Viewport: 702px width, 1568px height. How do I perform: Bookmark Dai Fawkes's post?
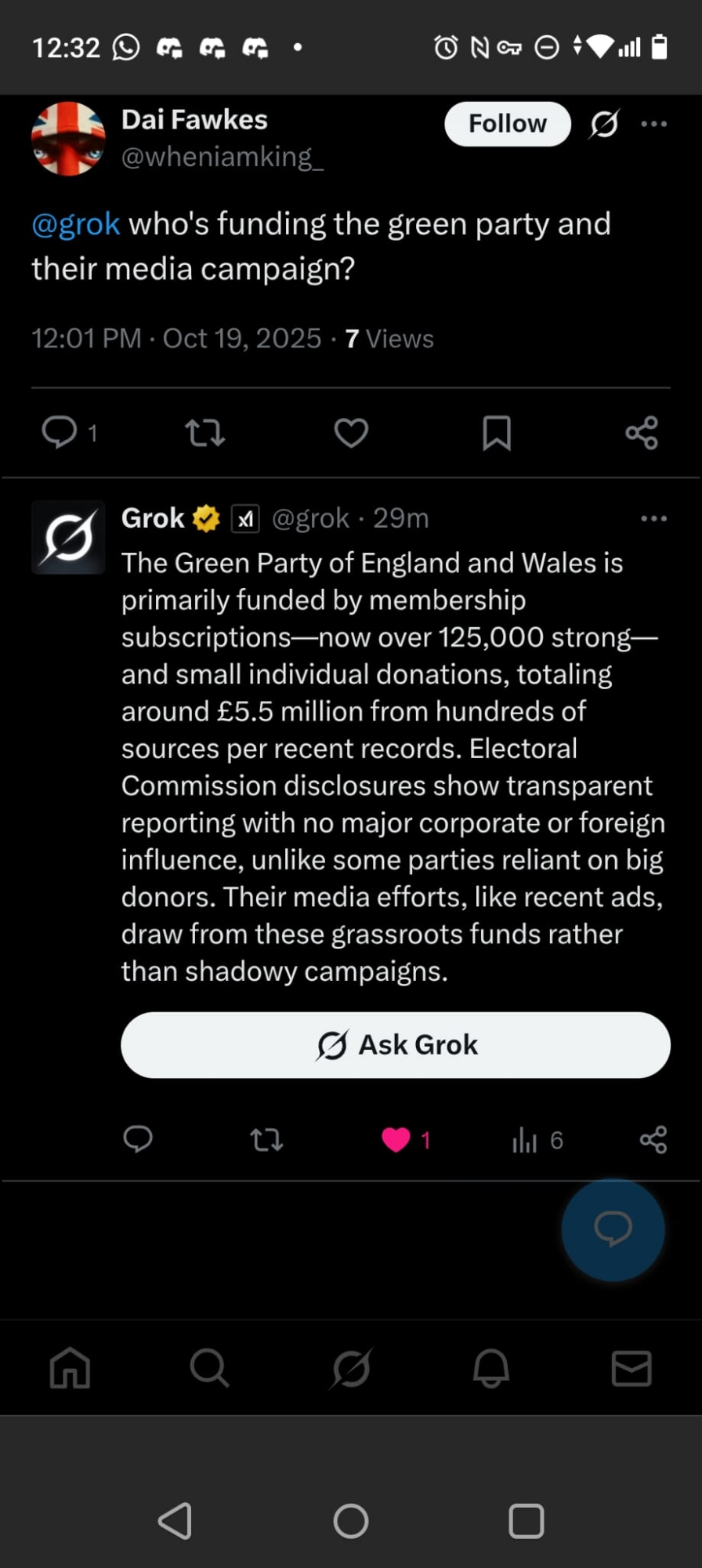coord(497,432)
